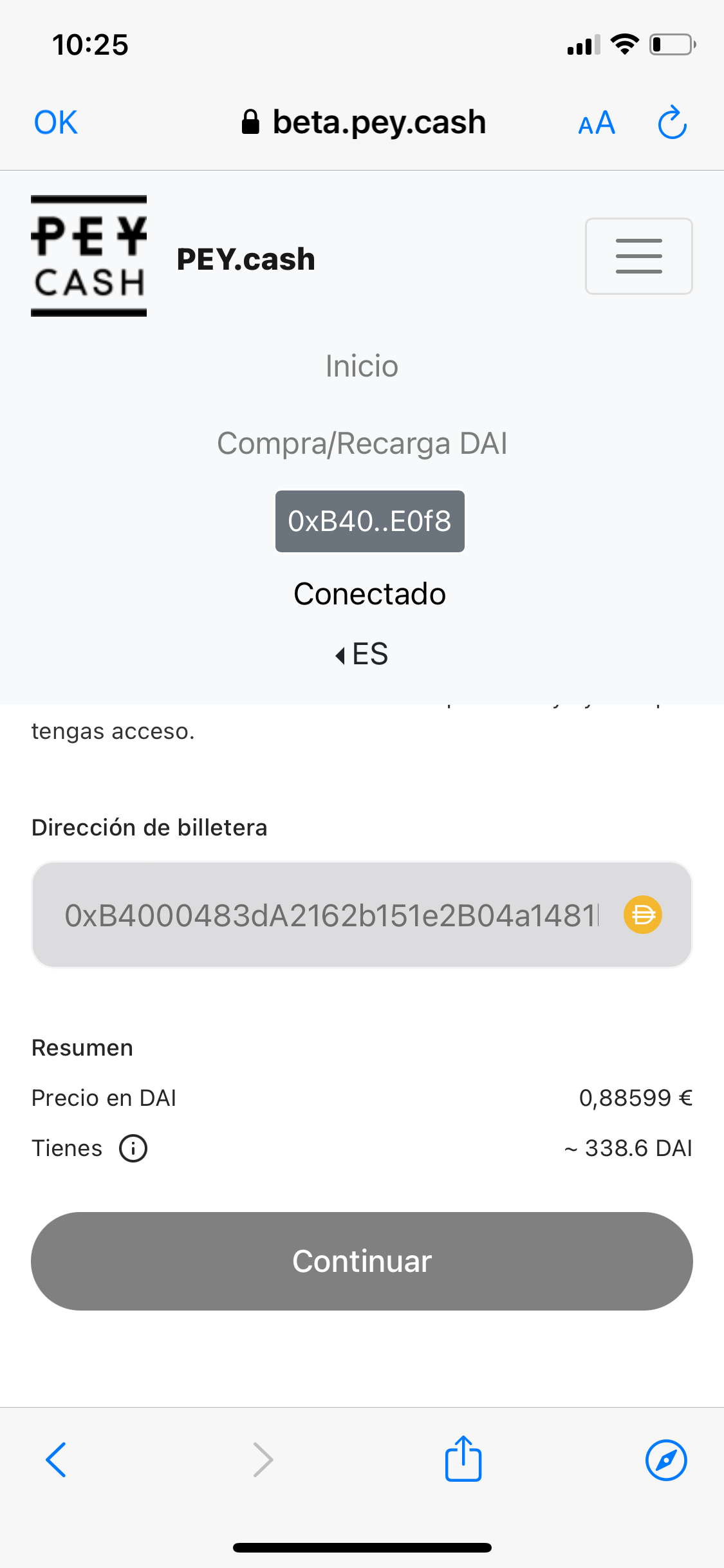Viewport: 724px width, 1568px height.
Task: Open the AA text size options
Action: [x=597, y=122]
